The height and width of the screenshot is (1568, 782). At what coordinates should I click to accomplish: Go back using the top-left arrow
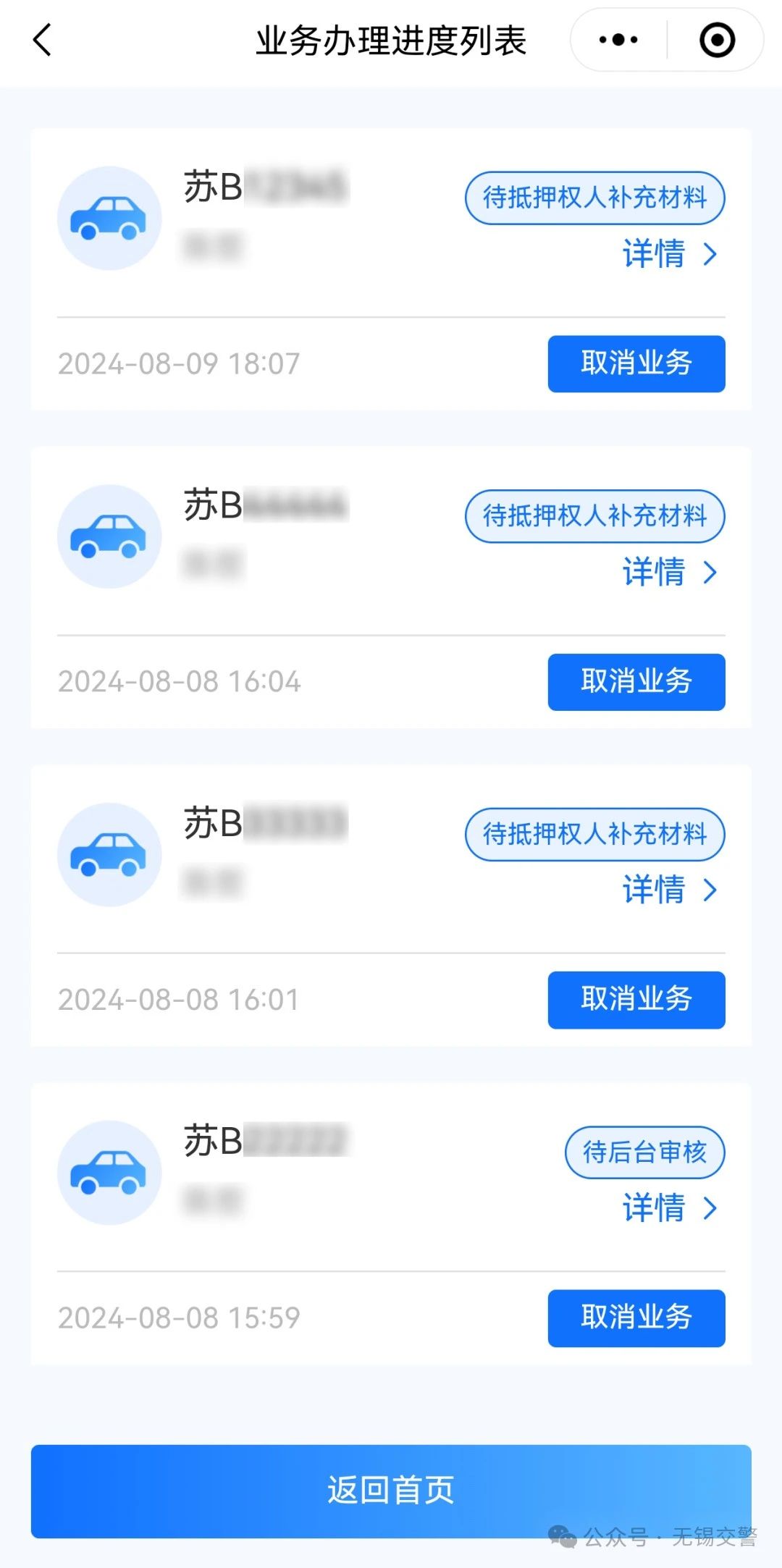coord(43,40)
